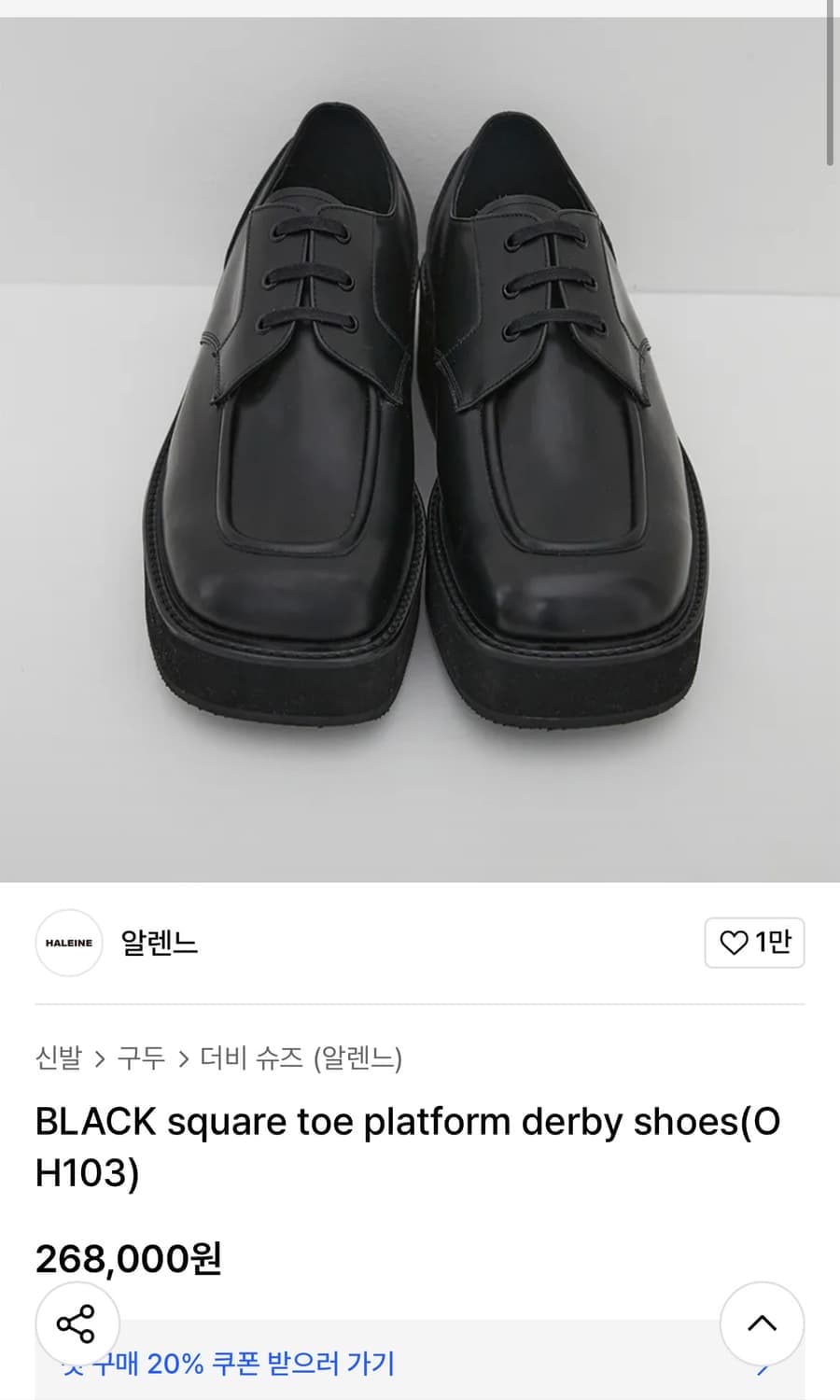Click the chevron between 신발 and 구두

click(x=100, y=1058)
